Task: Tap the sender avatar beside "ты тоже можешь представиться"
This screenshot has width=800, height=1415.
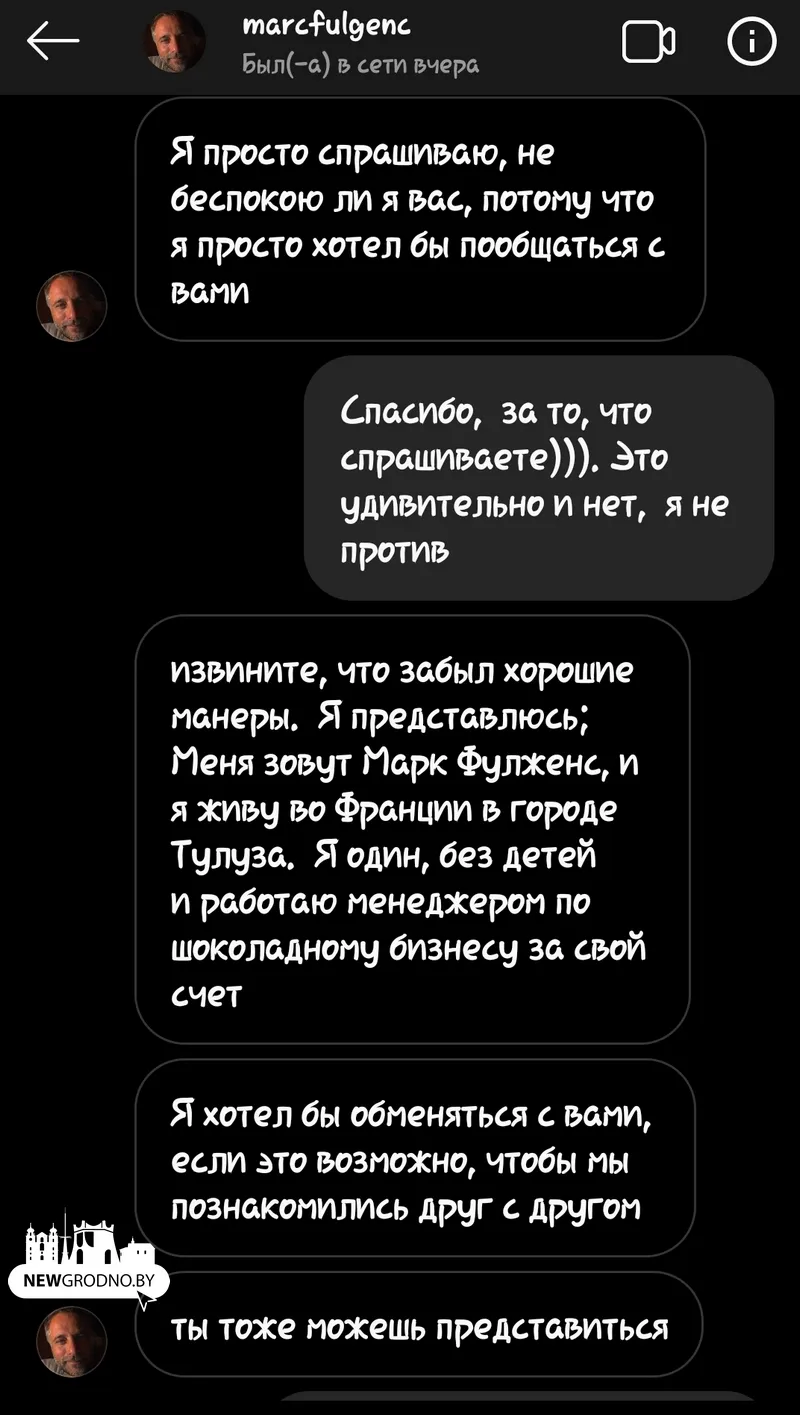Action: [x=72, y=1340]
